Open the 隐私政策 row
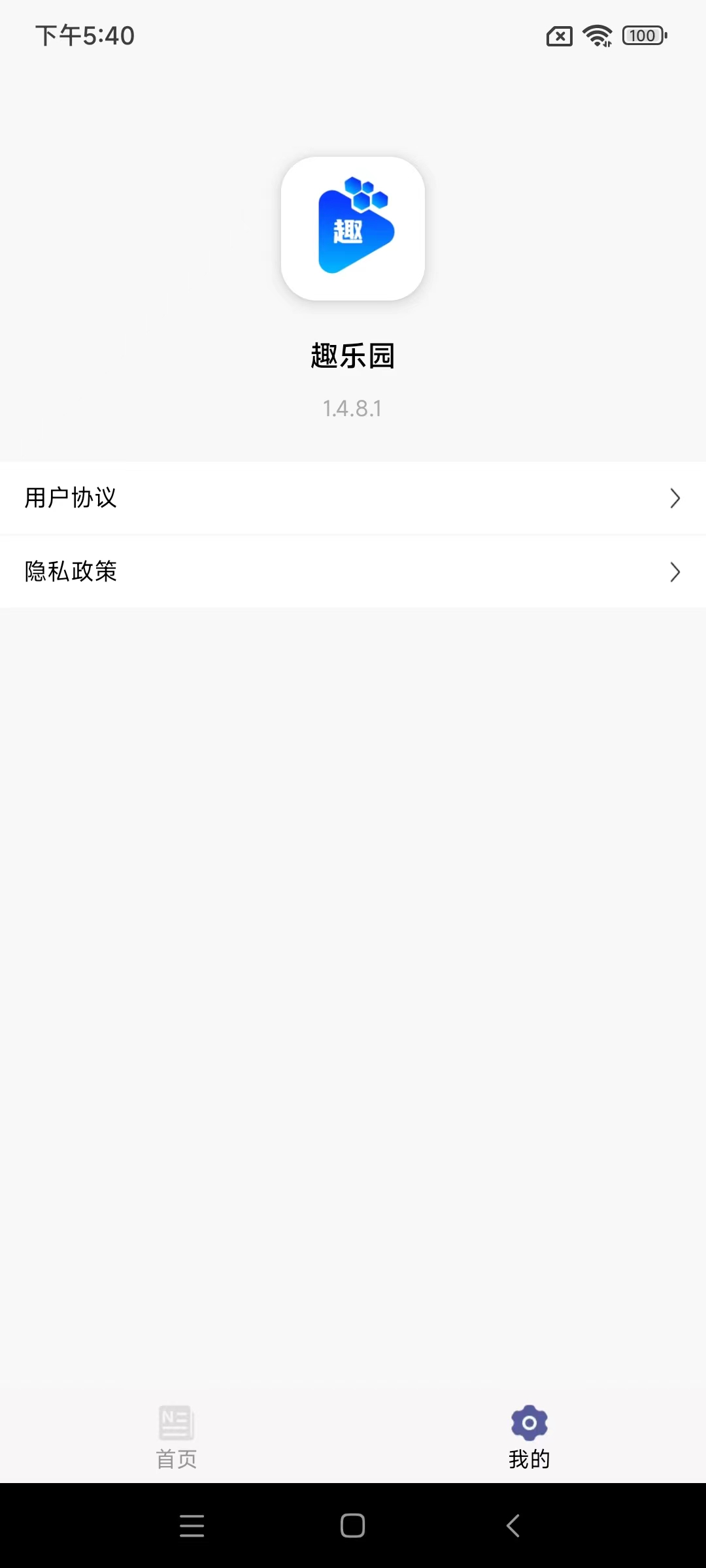The image size is (706, 1568). (x=353, y=572)
